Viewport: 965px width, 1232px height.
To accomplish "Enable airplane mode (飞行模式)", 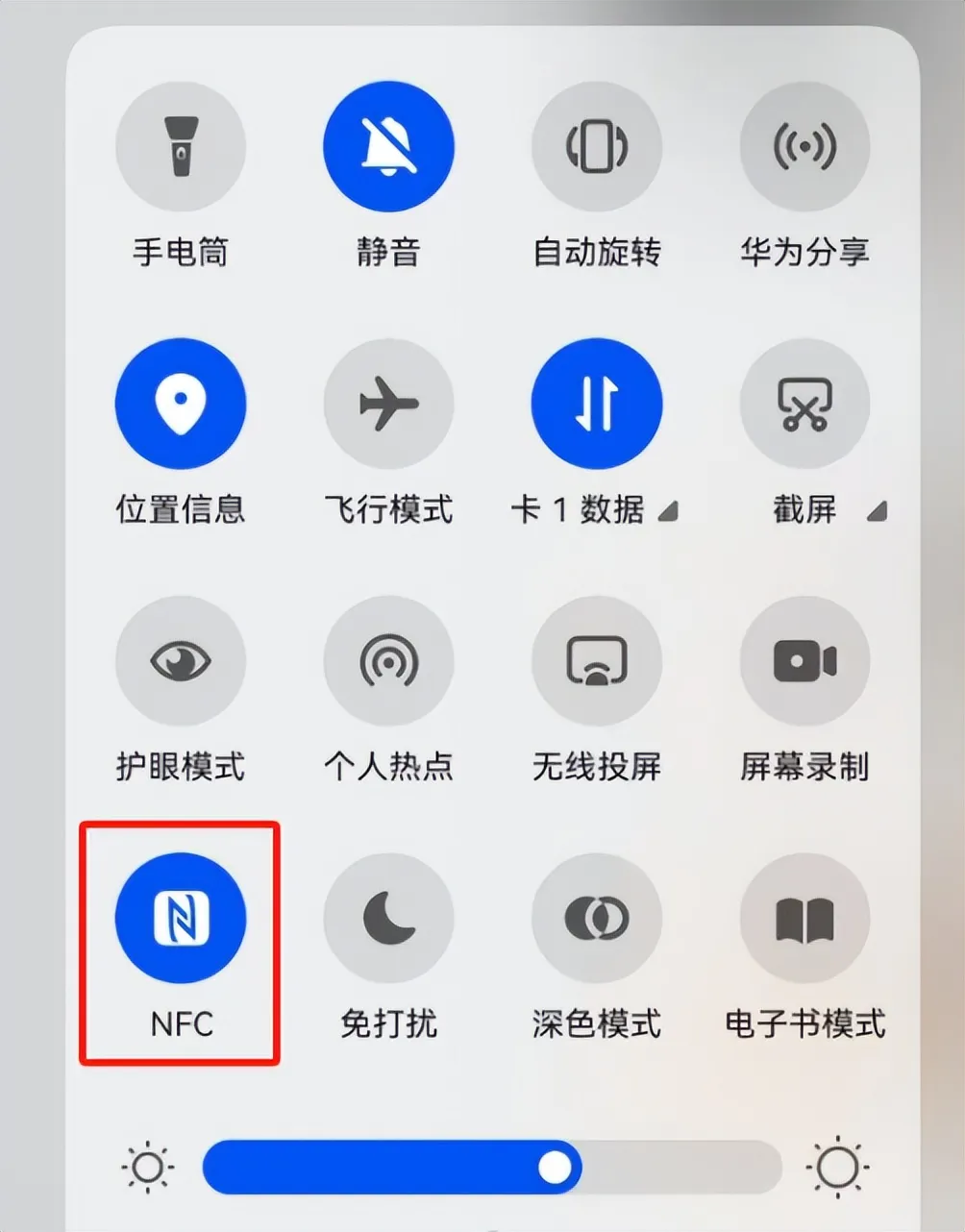I will click(x=388, y=404).
